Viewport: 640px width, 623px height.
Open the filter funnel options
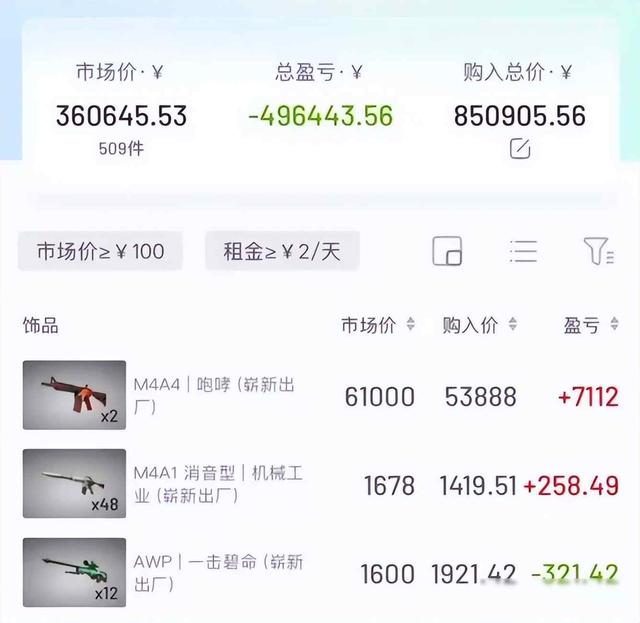tap(598, 252)
